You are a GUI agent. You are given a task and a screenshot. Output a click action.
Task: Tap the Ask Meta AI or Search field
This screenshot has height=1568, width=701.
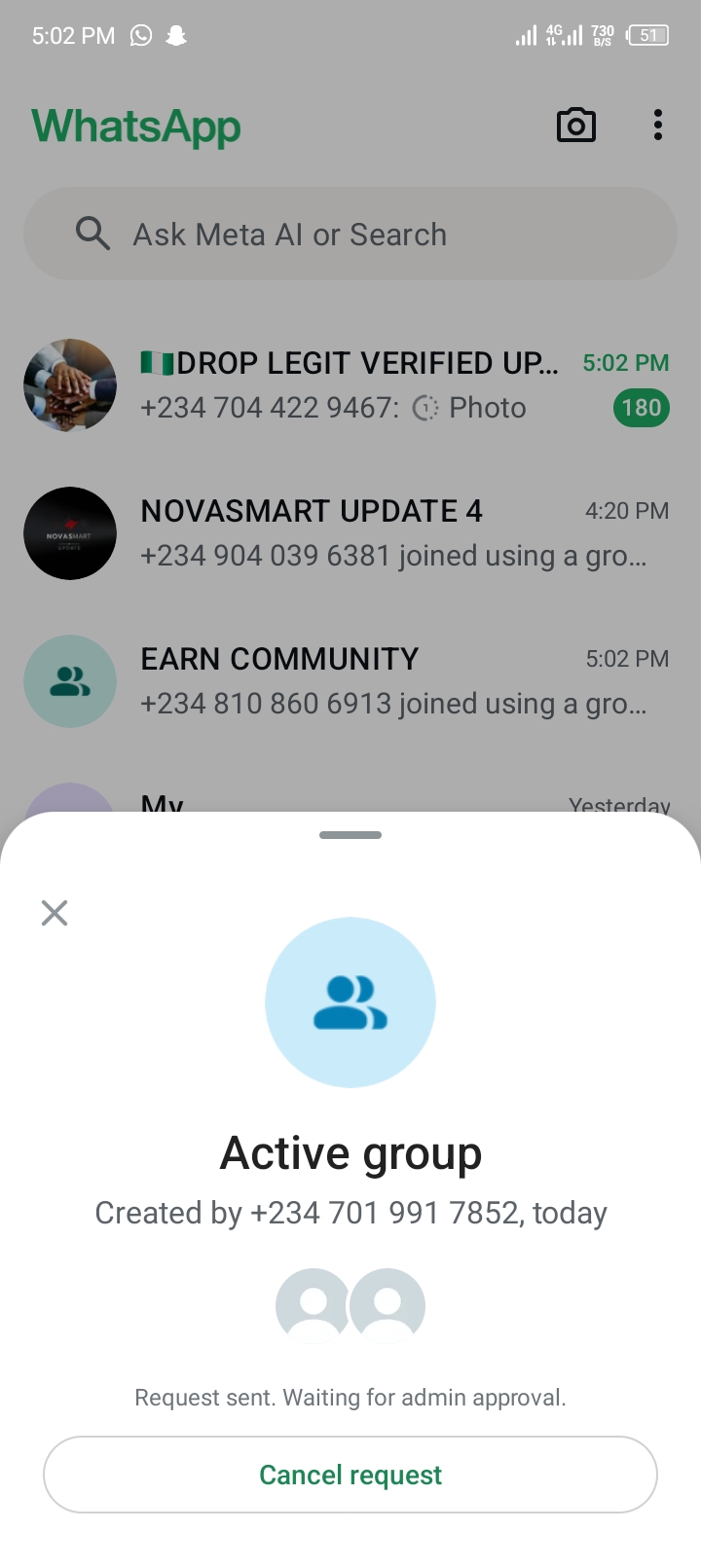coord(350,235)
